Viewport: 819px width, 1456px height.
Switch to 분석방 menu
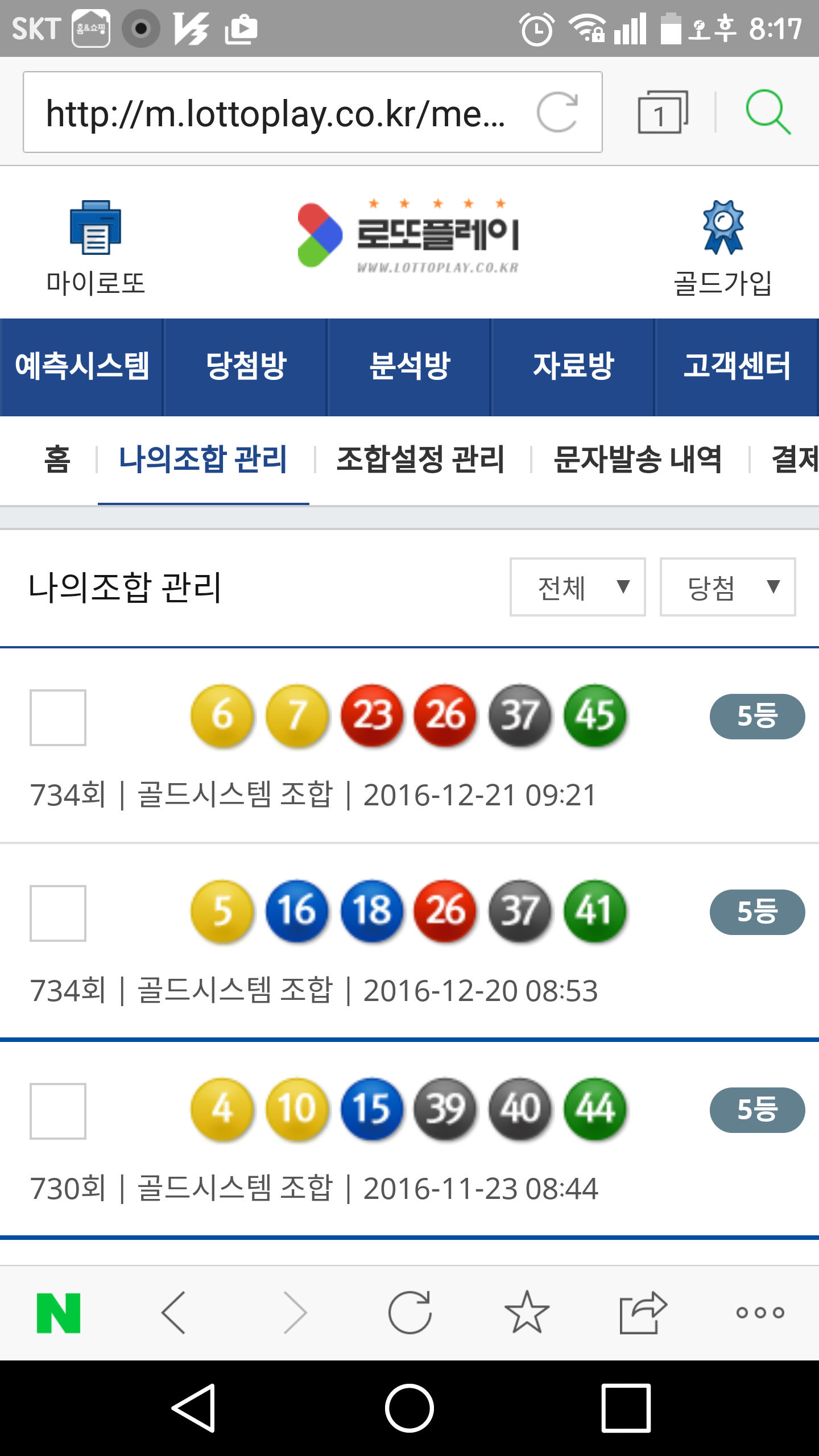click(409, 367)
